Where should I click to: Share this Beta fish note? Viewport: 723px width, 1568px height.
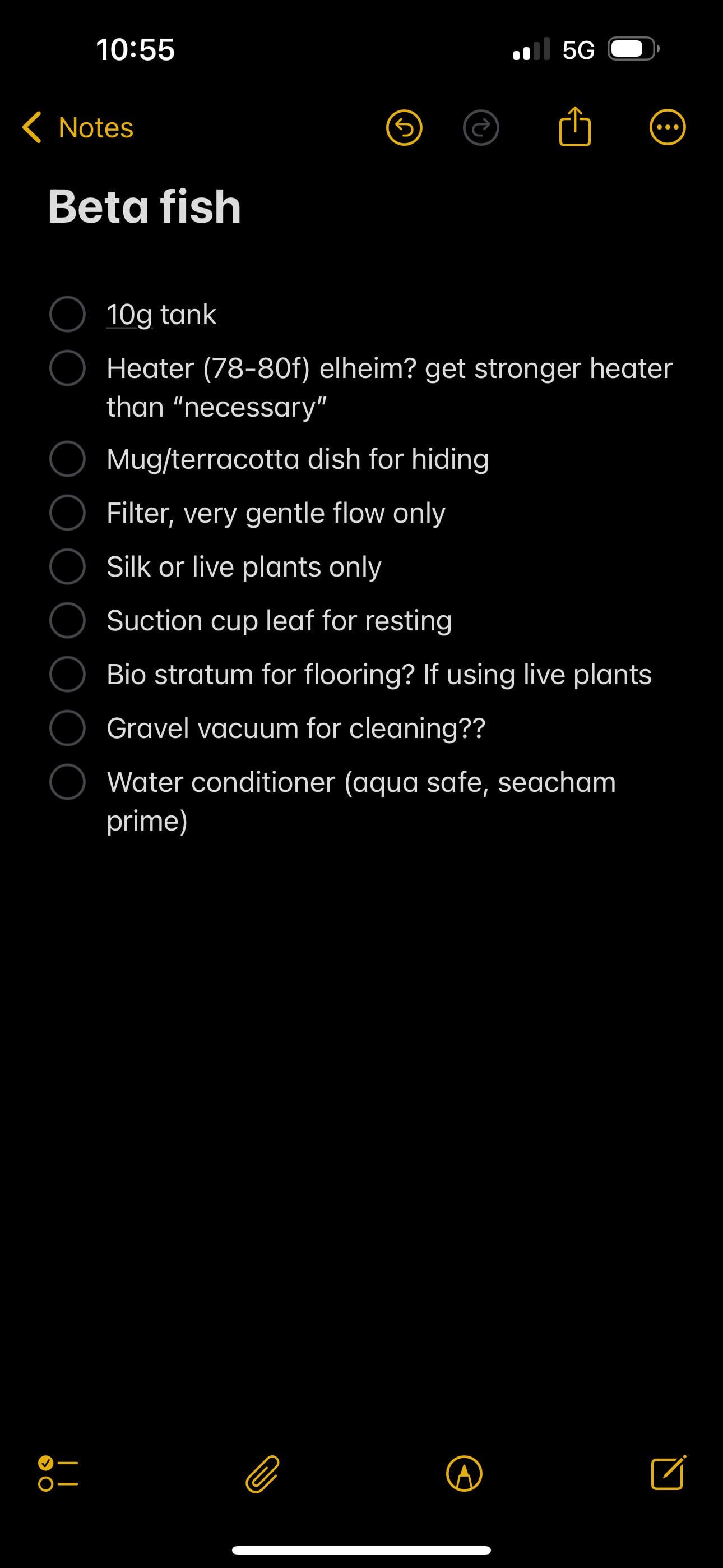coord(574,127)
